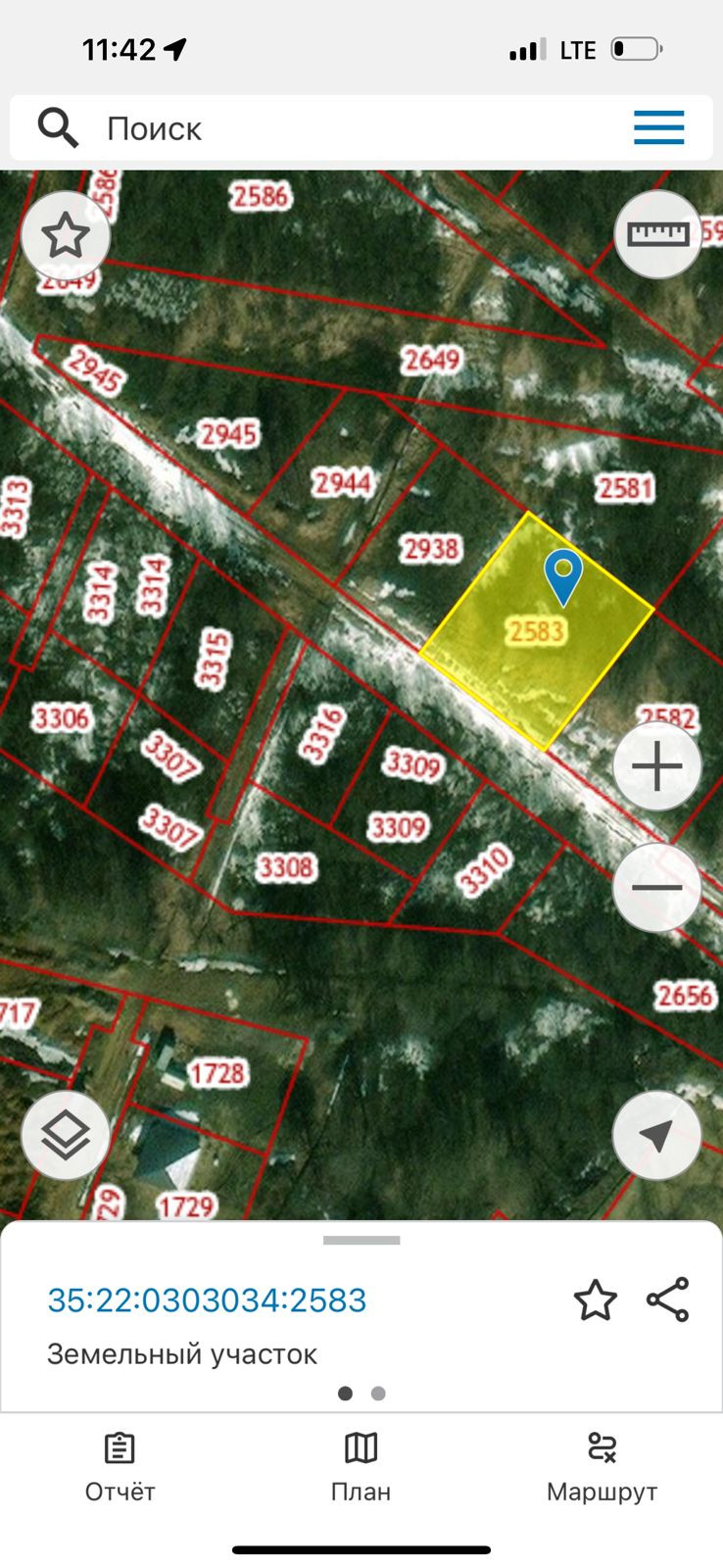Image resolution: width=723 pixels, height=1568 pixels.
Task: Open the Поиск search field
Action: (x=294, y=128)
